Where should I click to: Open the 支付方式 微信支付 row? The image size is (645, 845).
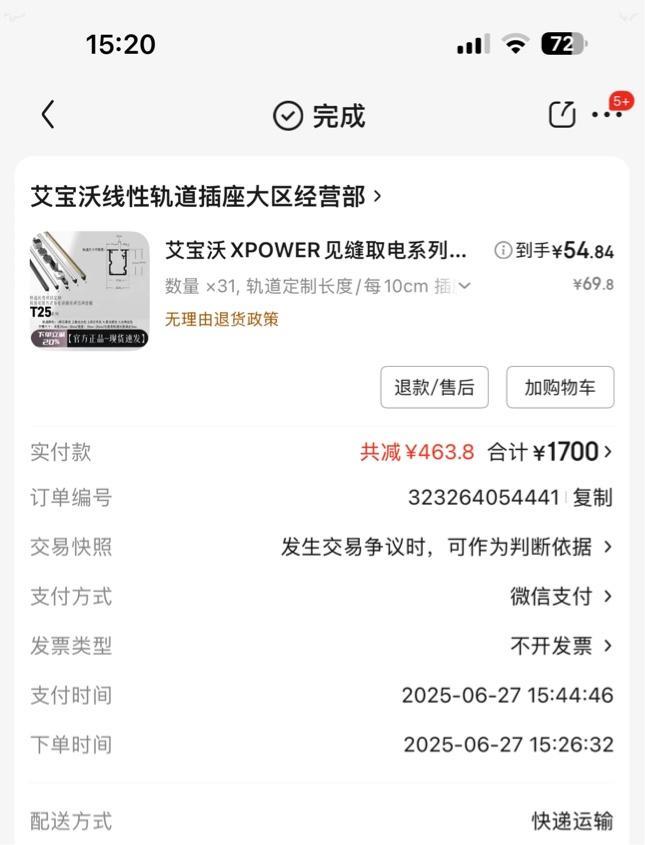(560, 597)
